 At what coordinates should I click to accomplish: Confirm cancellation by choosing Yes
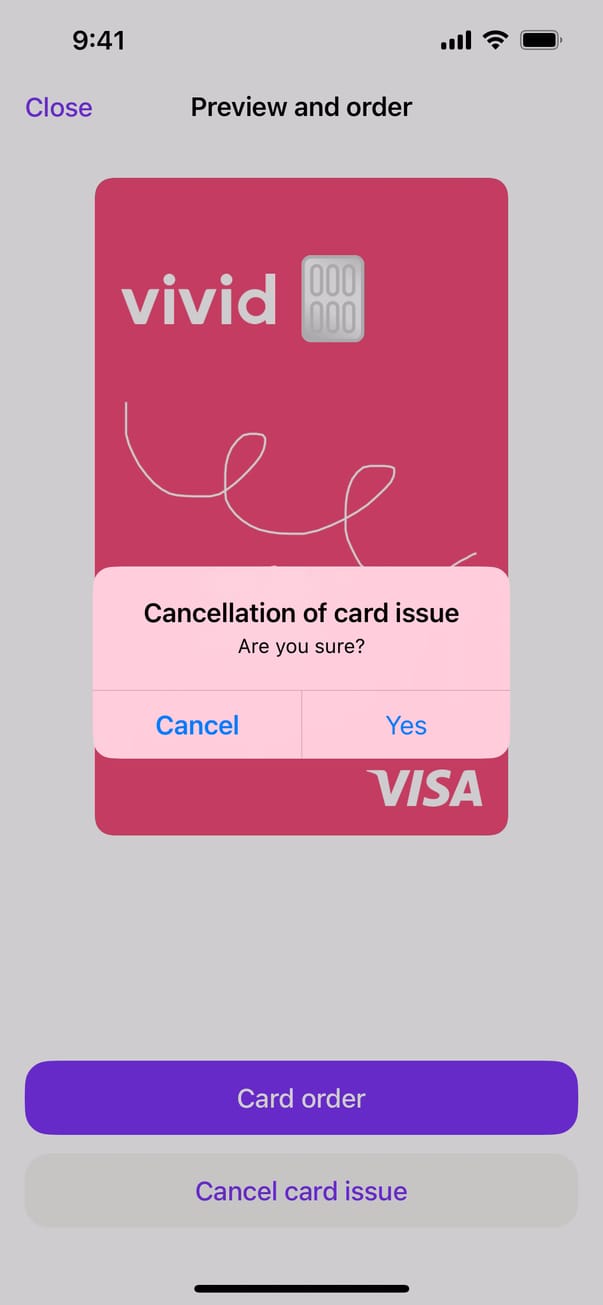(406, 725)
